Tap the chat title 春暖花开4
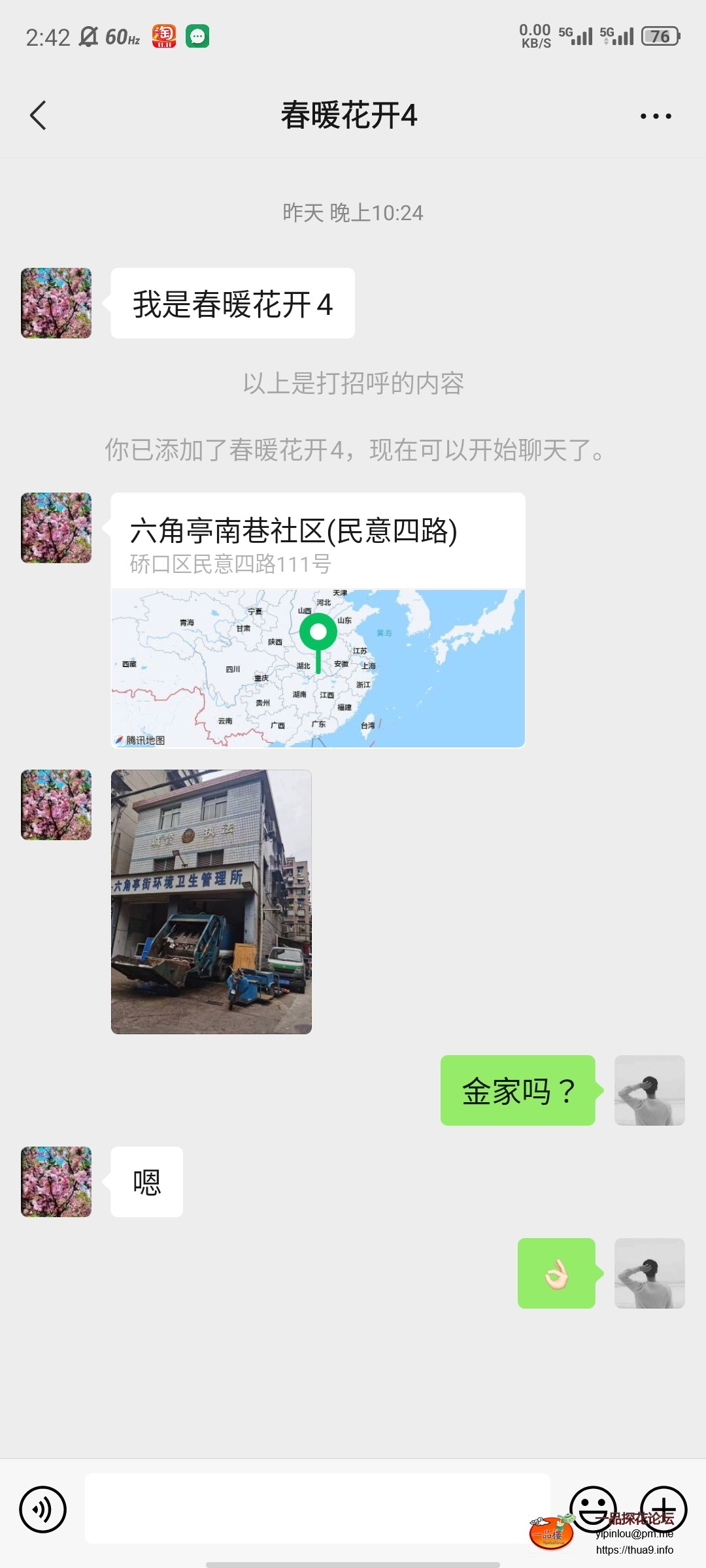Viewport: 706px width, 1568px height. coord(352,116)
